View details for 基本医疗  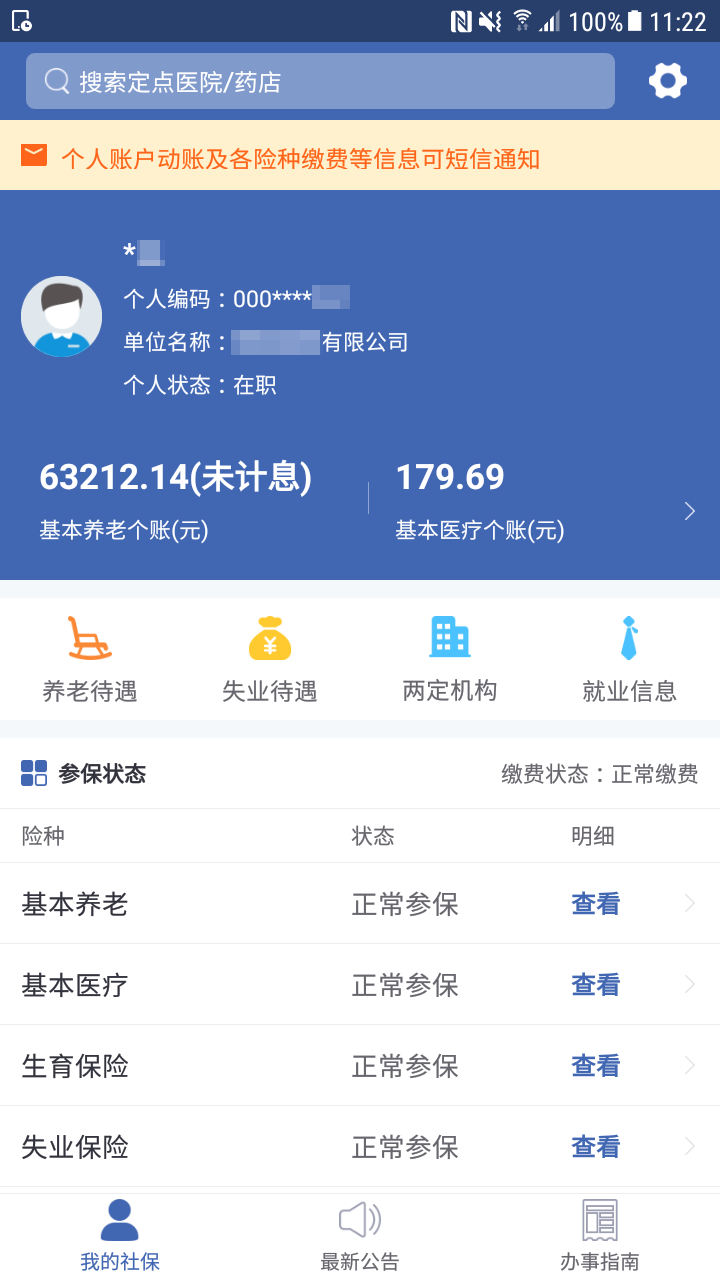pyautogui.click(x=596, y=985)
